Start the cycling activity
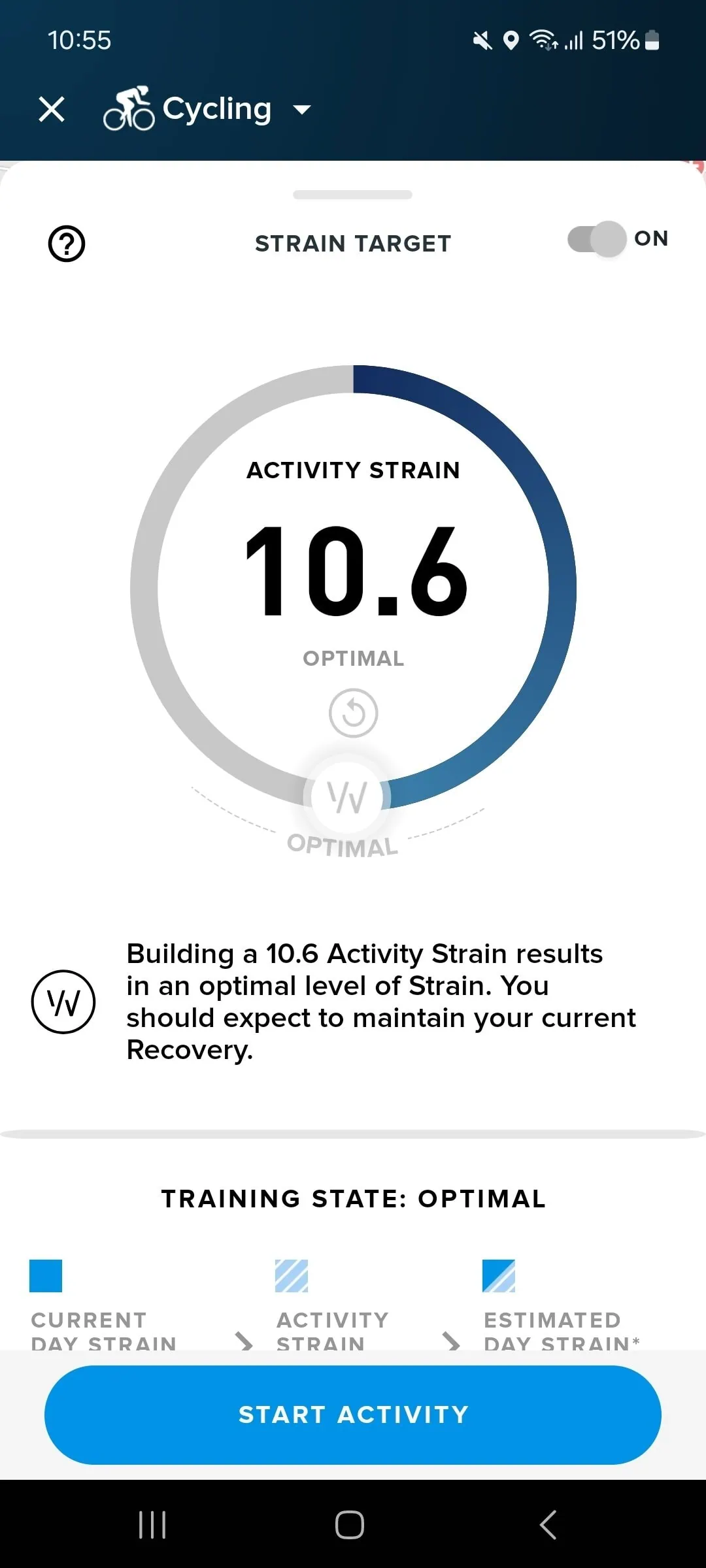 pos(353,1414)
